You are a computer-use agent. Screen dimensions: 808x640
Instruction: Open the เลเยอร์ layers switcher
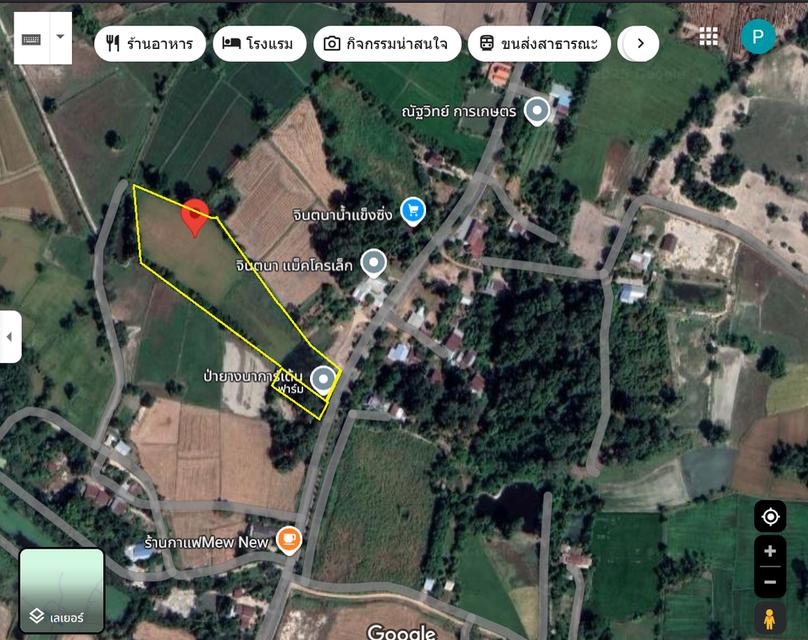pos(61,592)
